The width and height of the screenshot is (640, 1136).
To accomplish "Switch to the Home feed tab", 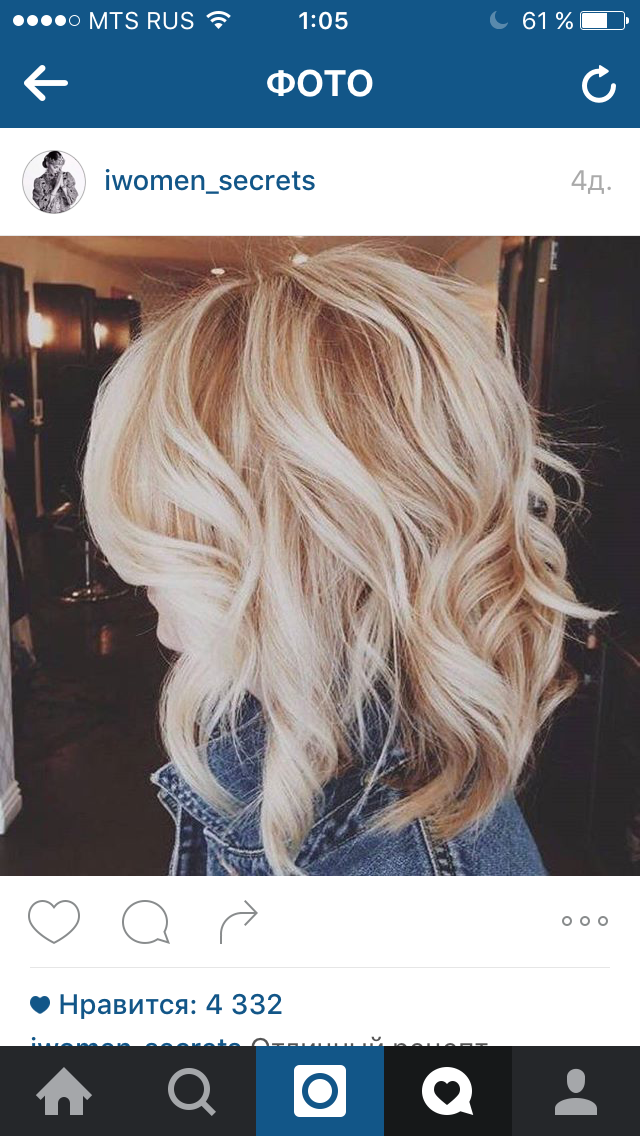I will 64,1091.
